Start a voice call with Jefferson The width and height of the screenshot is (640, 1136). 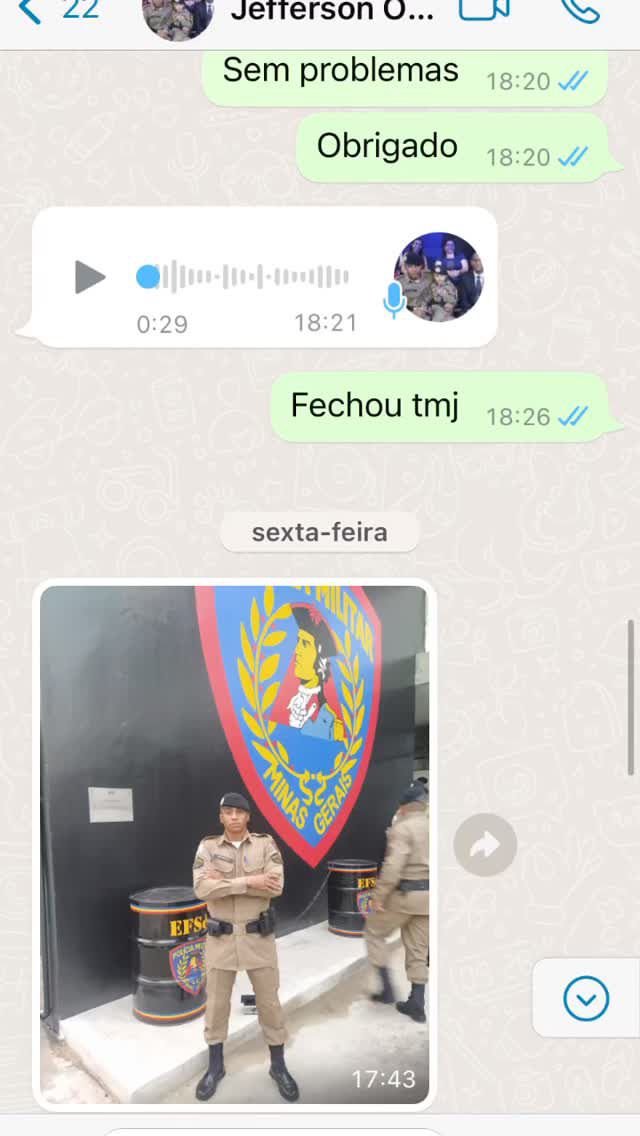click(x=580, y=10)
